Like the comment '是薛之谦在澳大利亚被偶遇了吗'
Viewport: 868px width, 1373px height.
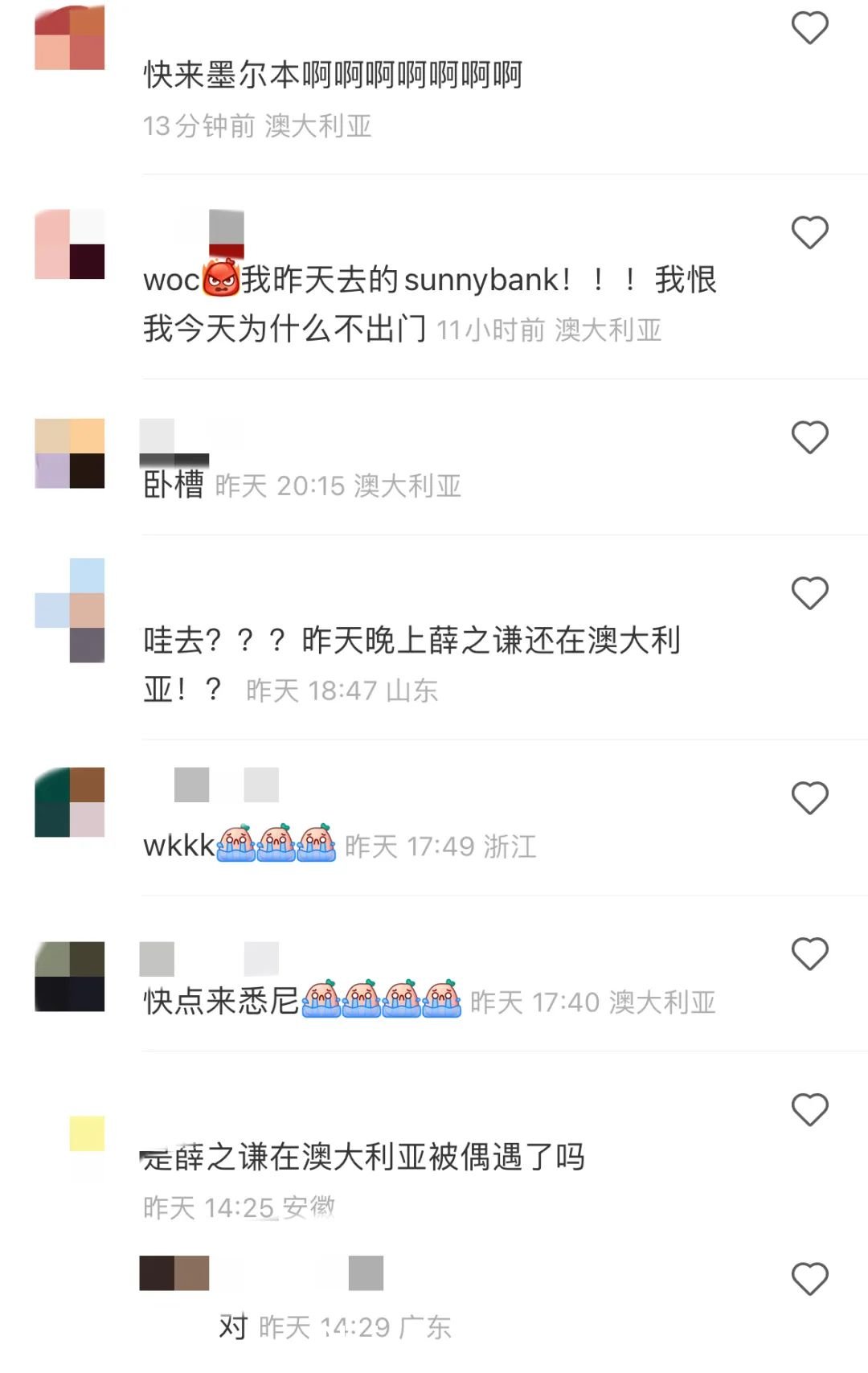click(x=809, y=1110)
